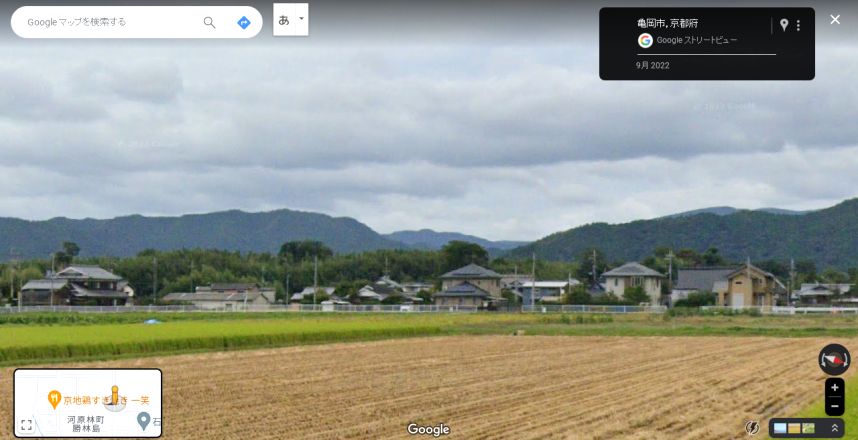This screenshot has height=440, width=858.
Task: Open the あ input method dropdown
Action: 291,19
